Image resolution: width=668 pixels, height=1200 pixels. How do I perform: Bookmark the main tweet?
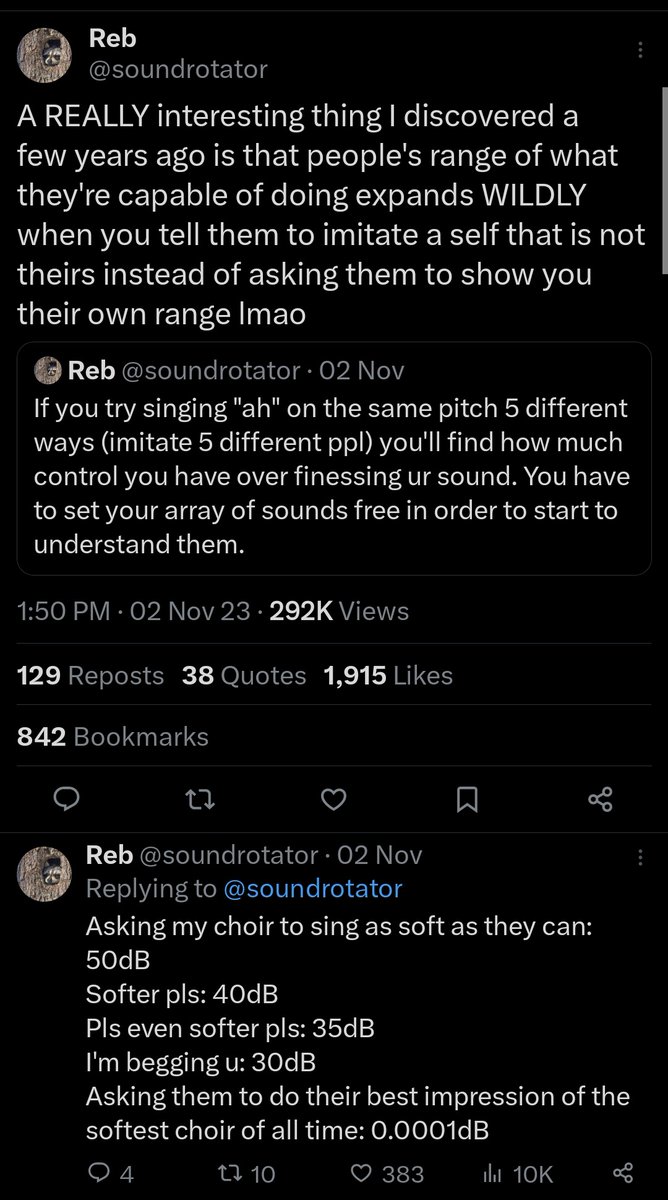tap(467, 798)
